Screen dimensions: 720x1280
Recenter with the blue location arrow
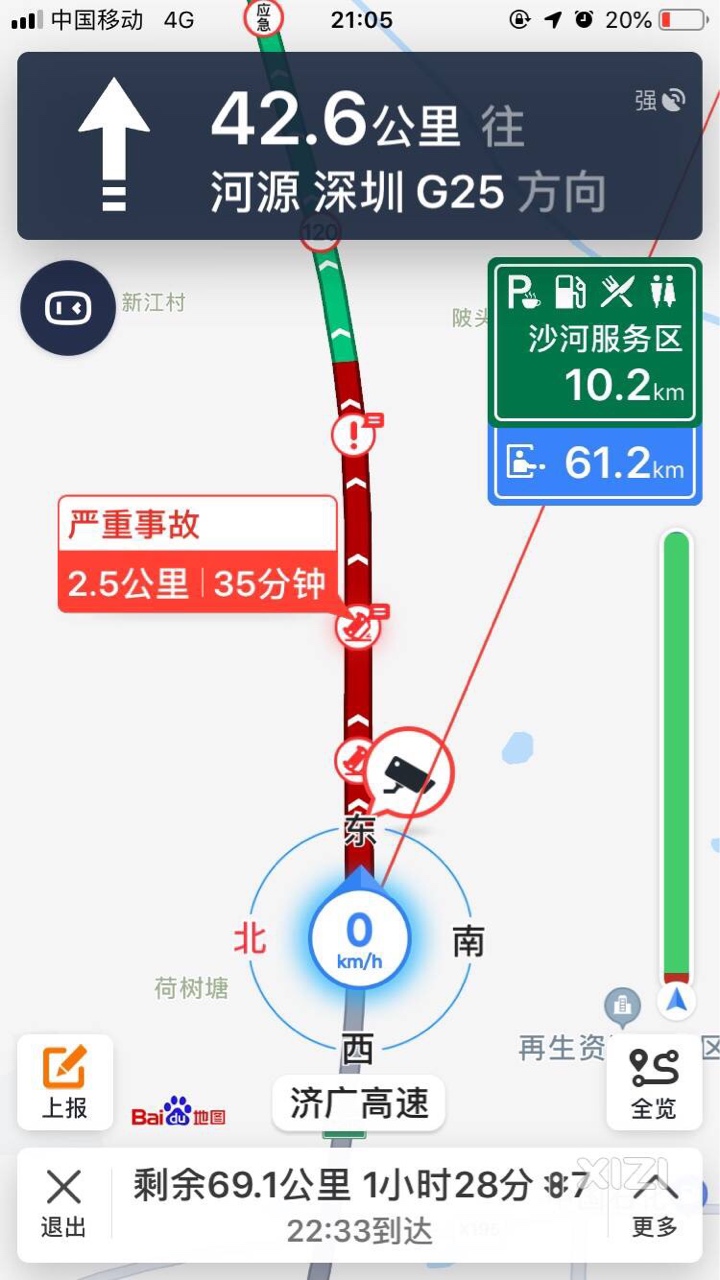coord(677,1000)
